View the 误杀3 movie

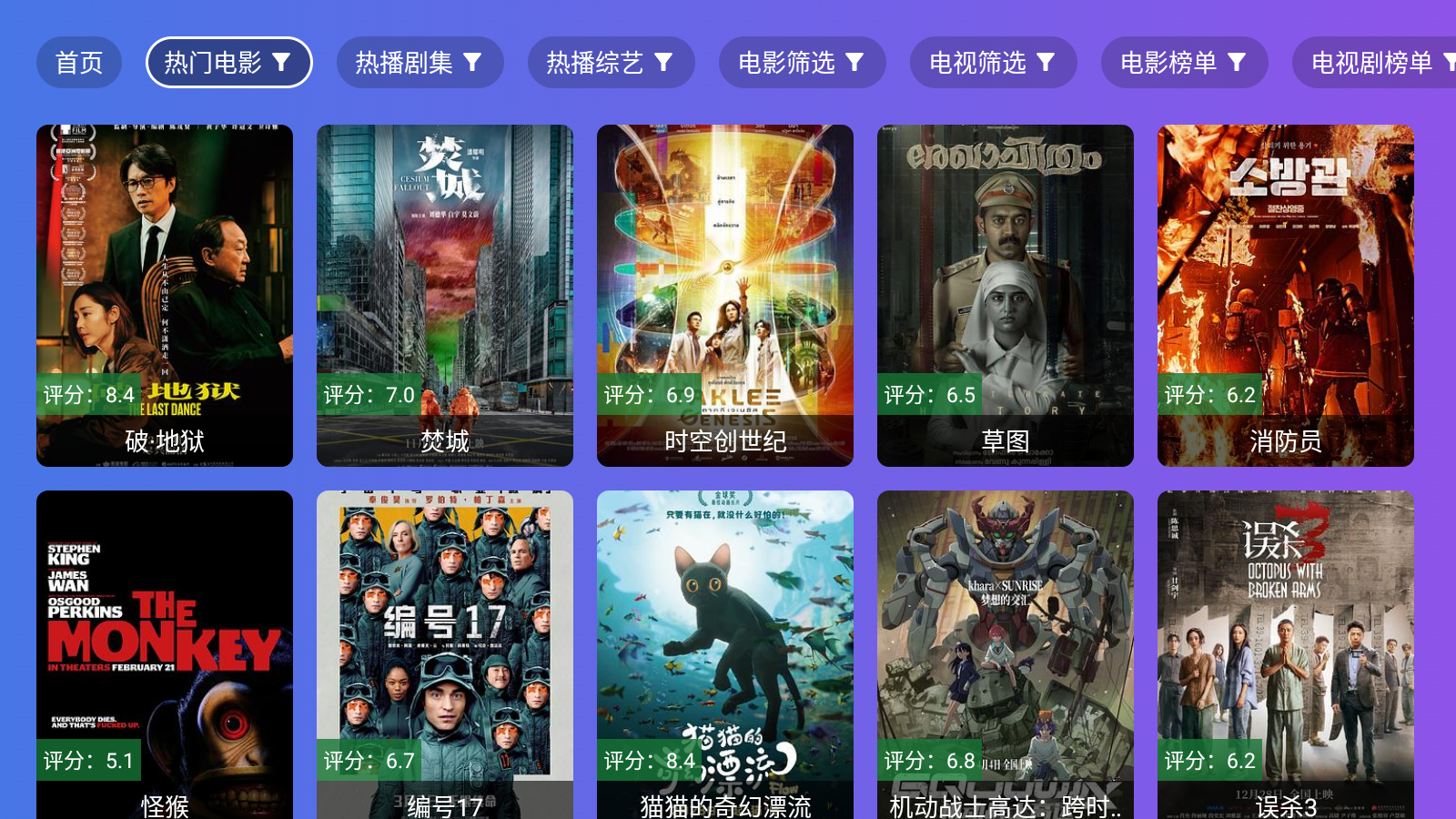(1286, 655)
